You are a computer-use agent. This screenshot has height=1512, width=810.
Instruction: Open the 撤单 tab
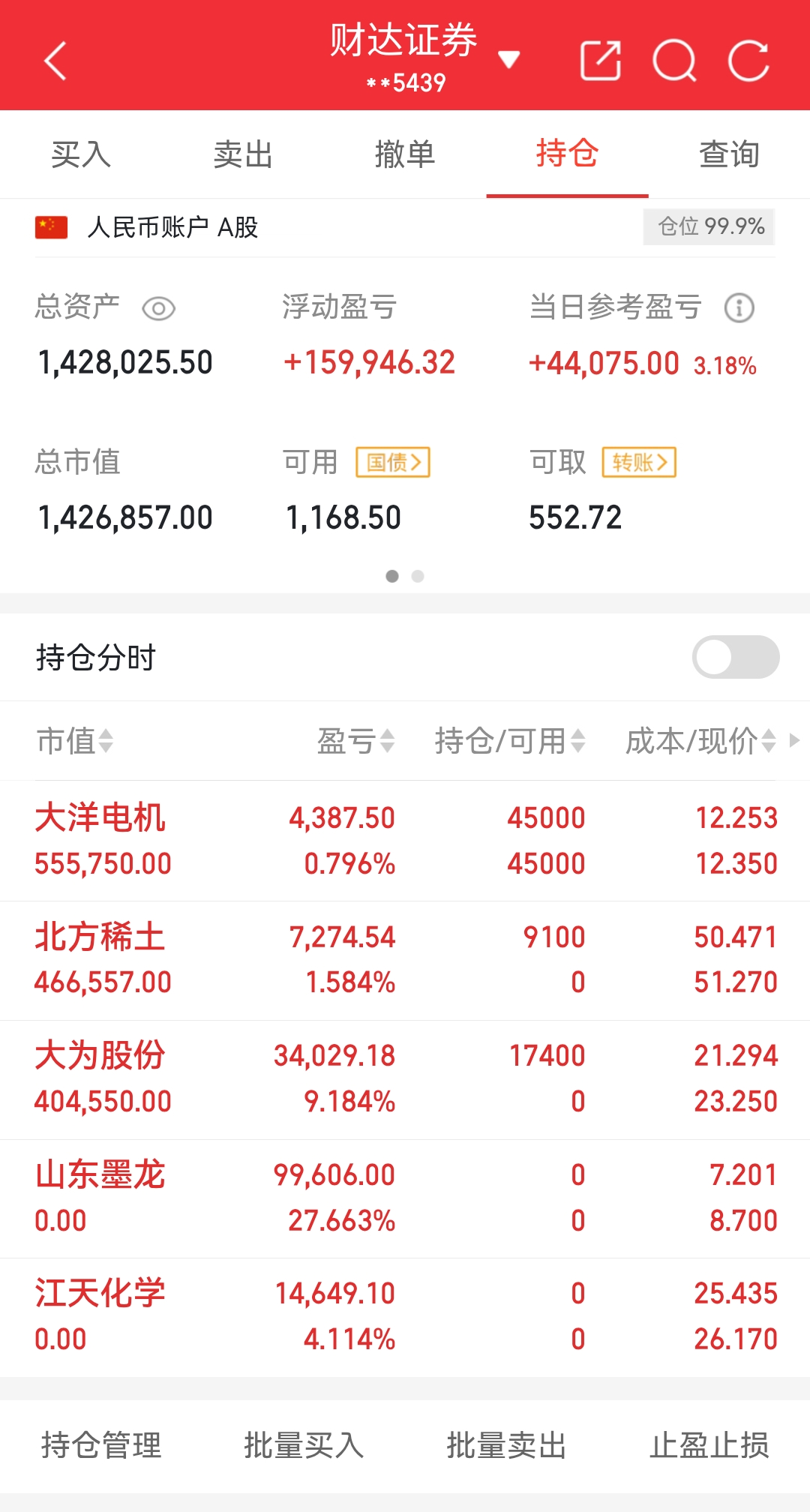tap(405, 154)
